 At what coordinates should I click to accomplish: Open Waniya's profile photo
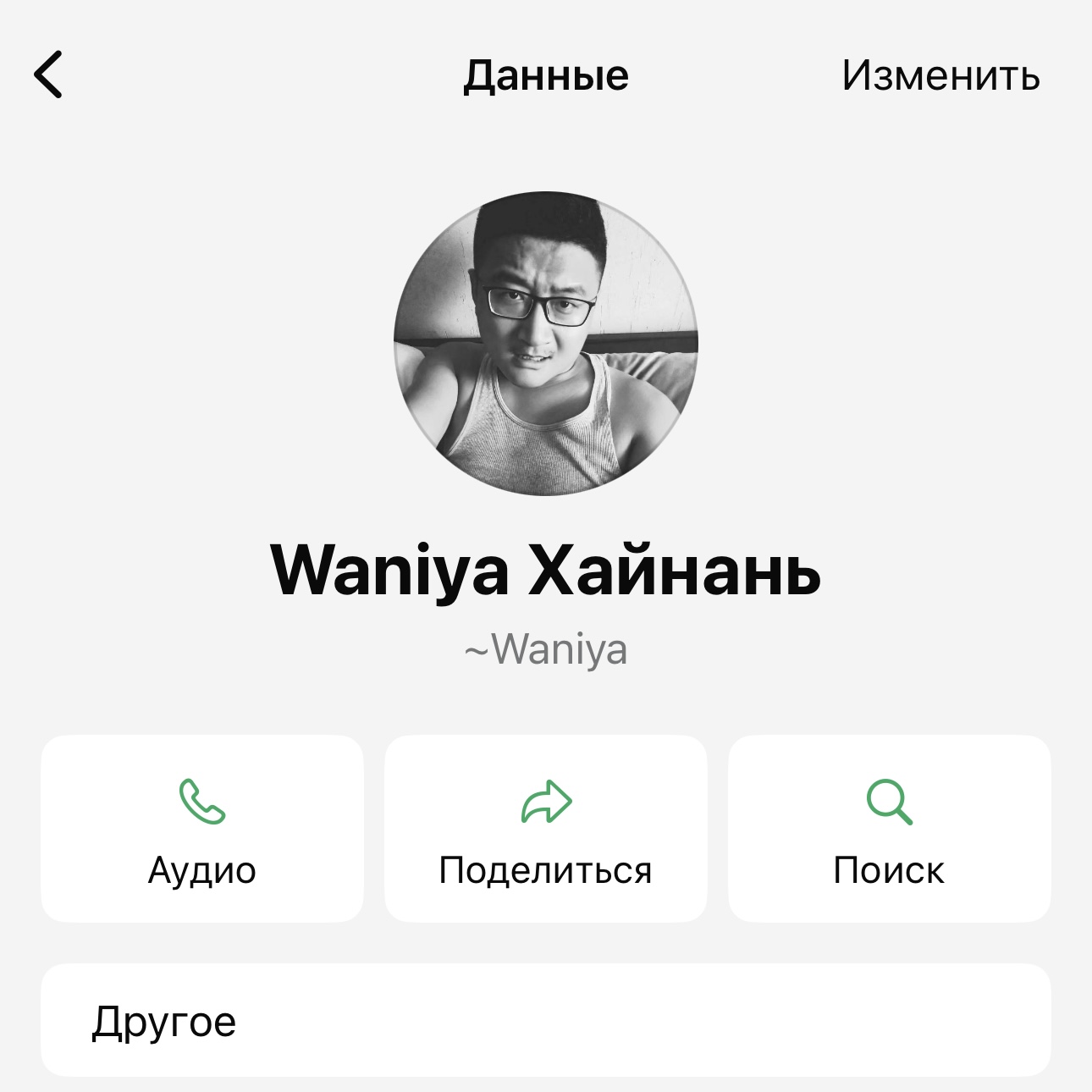click(x=546, y=344)
